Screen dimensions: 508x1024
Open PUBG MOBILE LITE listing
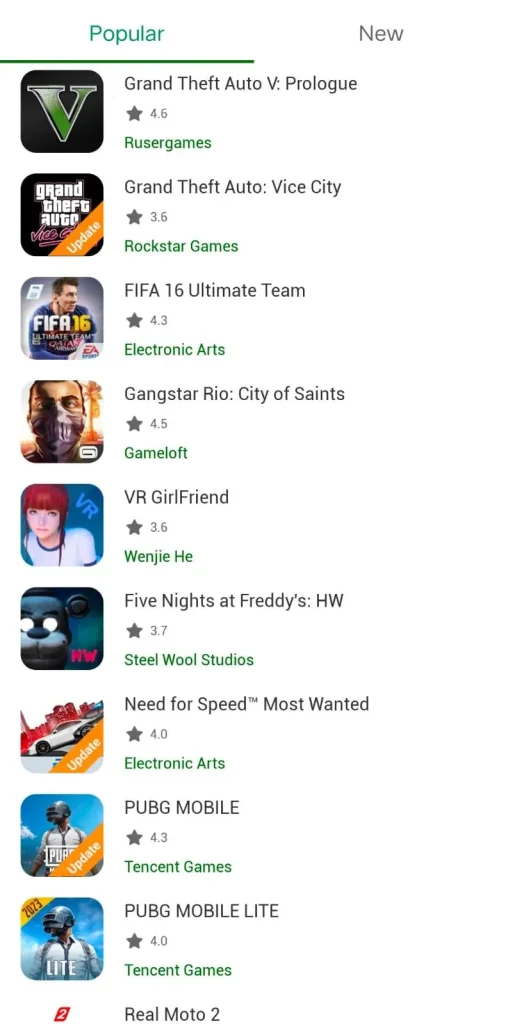pos(254,938)
